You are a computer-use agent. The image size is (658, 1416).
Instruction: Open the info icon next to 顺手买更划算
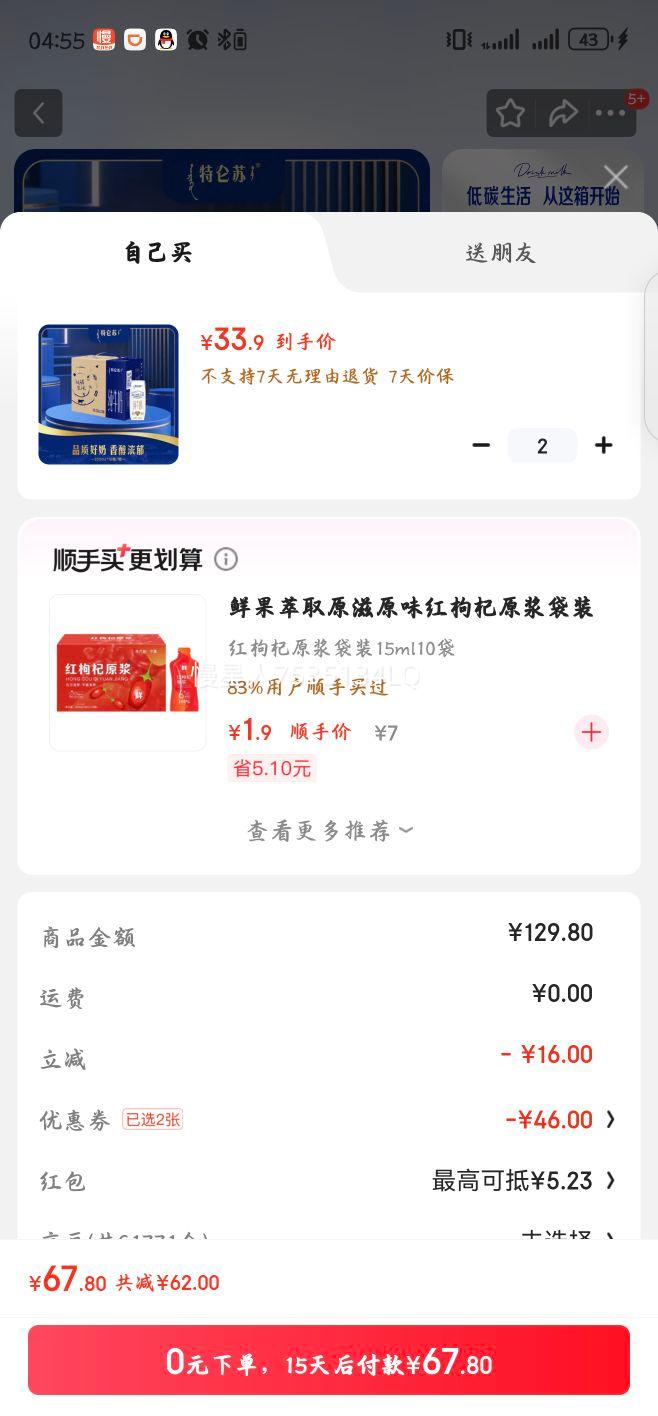pos(226,559)
